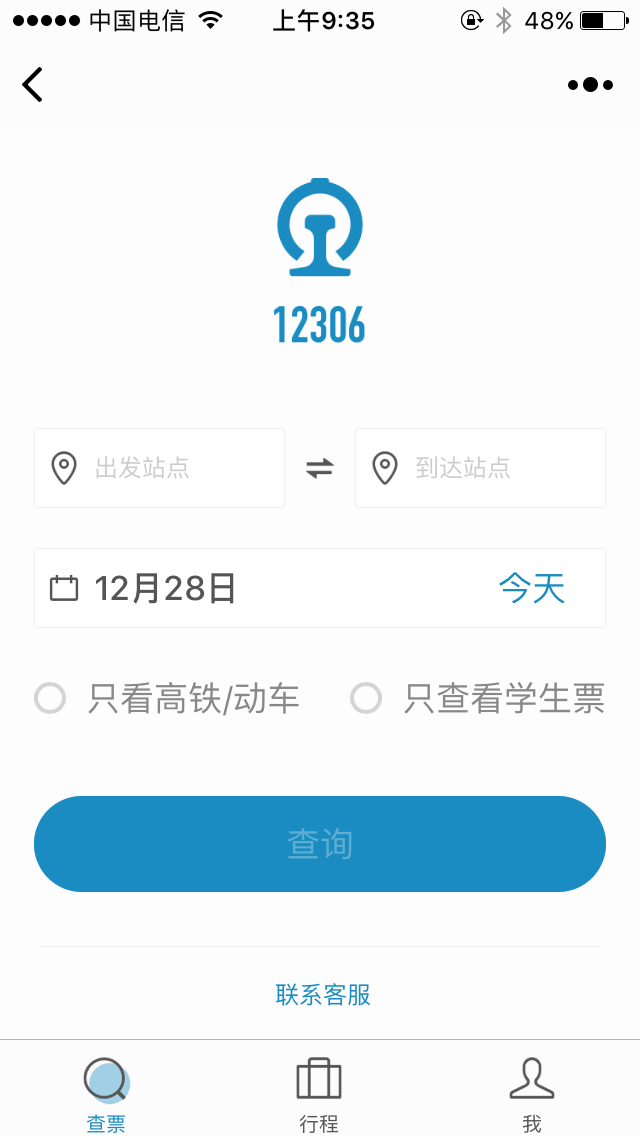Go back with the top-left arrow

[33, 85]
